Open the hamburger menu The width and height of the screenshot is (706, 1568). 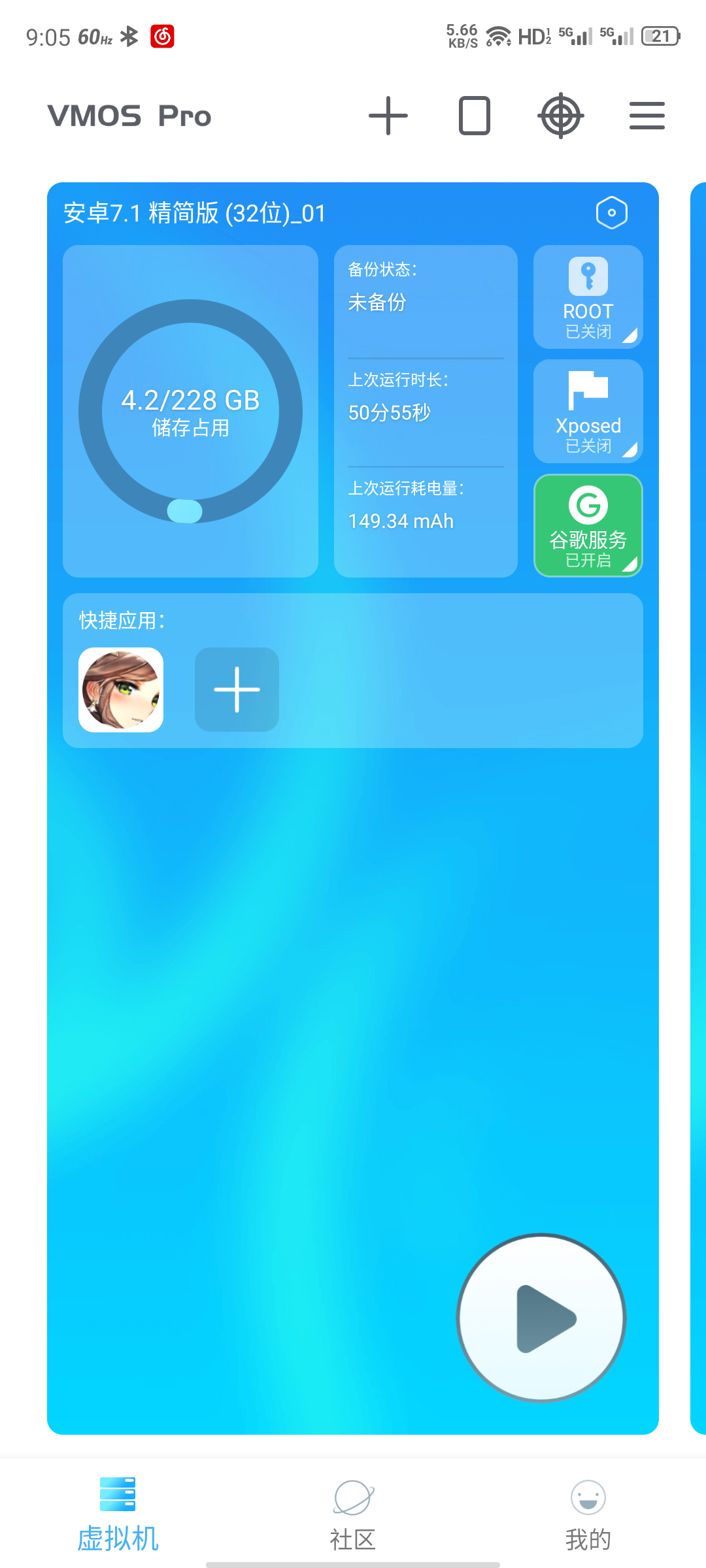click(x=647, y=116)
